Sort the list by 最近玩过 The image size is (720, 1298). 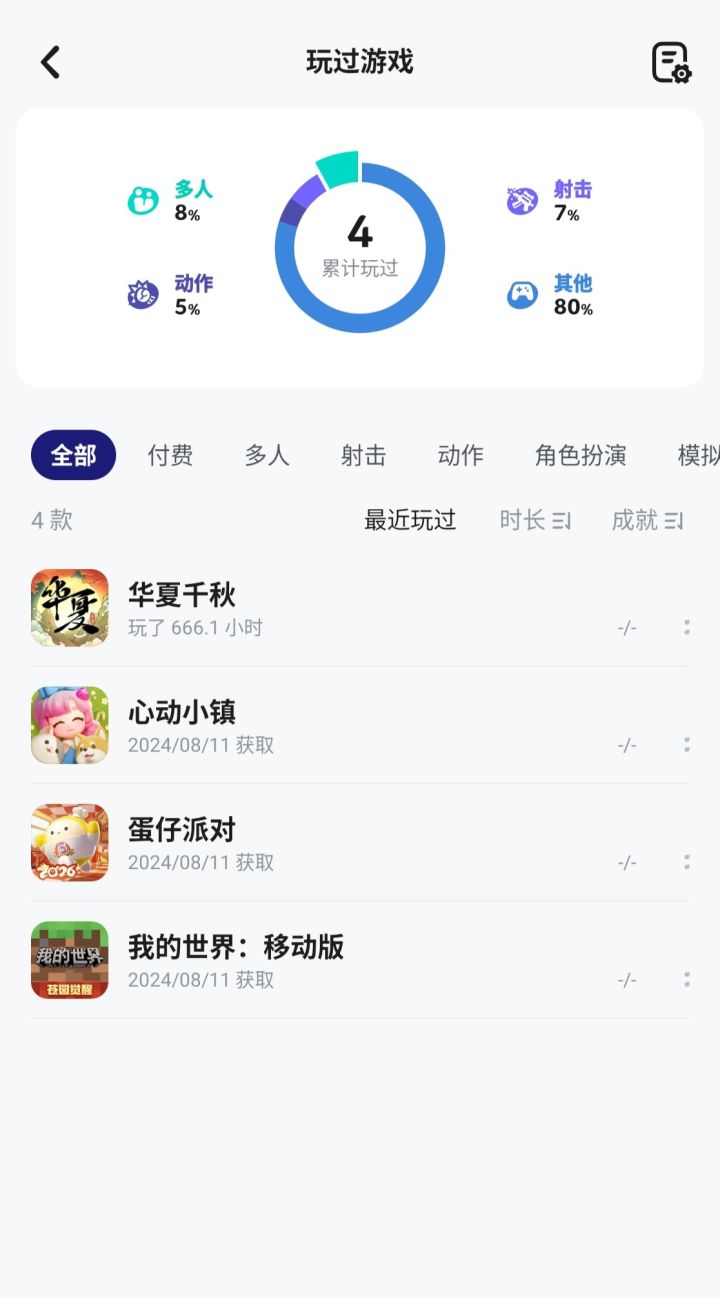tap(410, 520)
